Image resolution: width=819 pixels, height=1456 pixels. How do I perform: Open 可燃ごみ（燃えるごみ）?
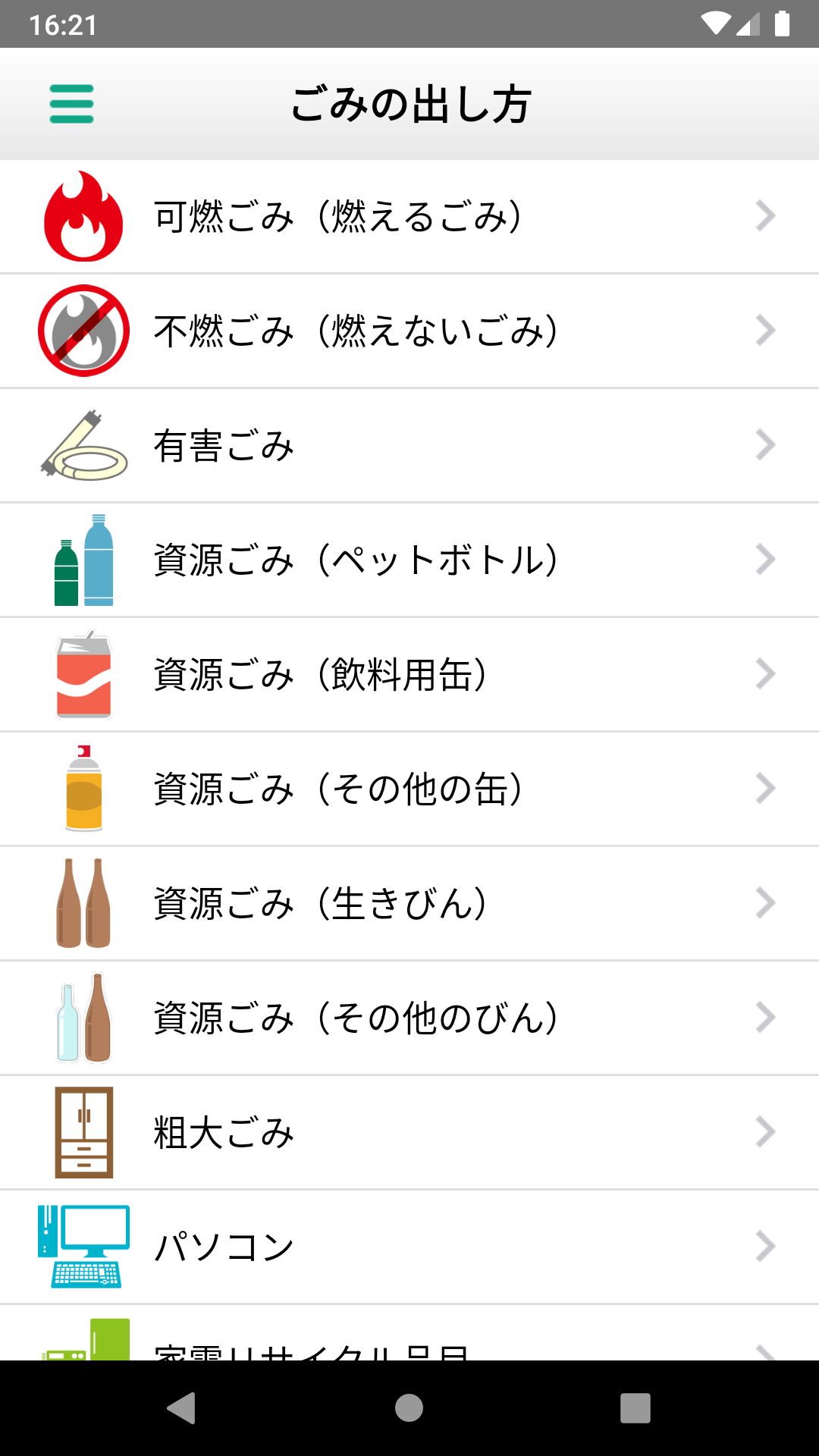[409, 216]
